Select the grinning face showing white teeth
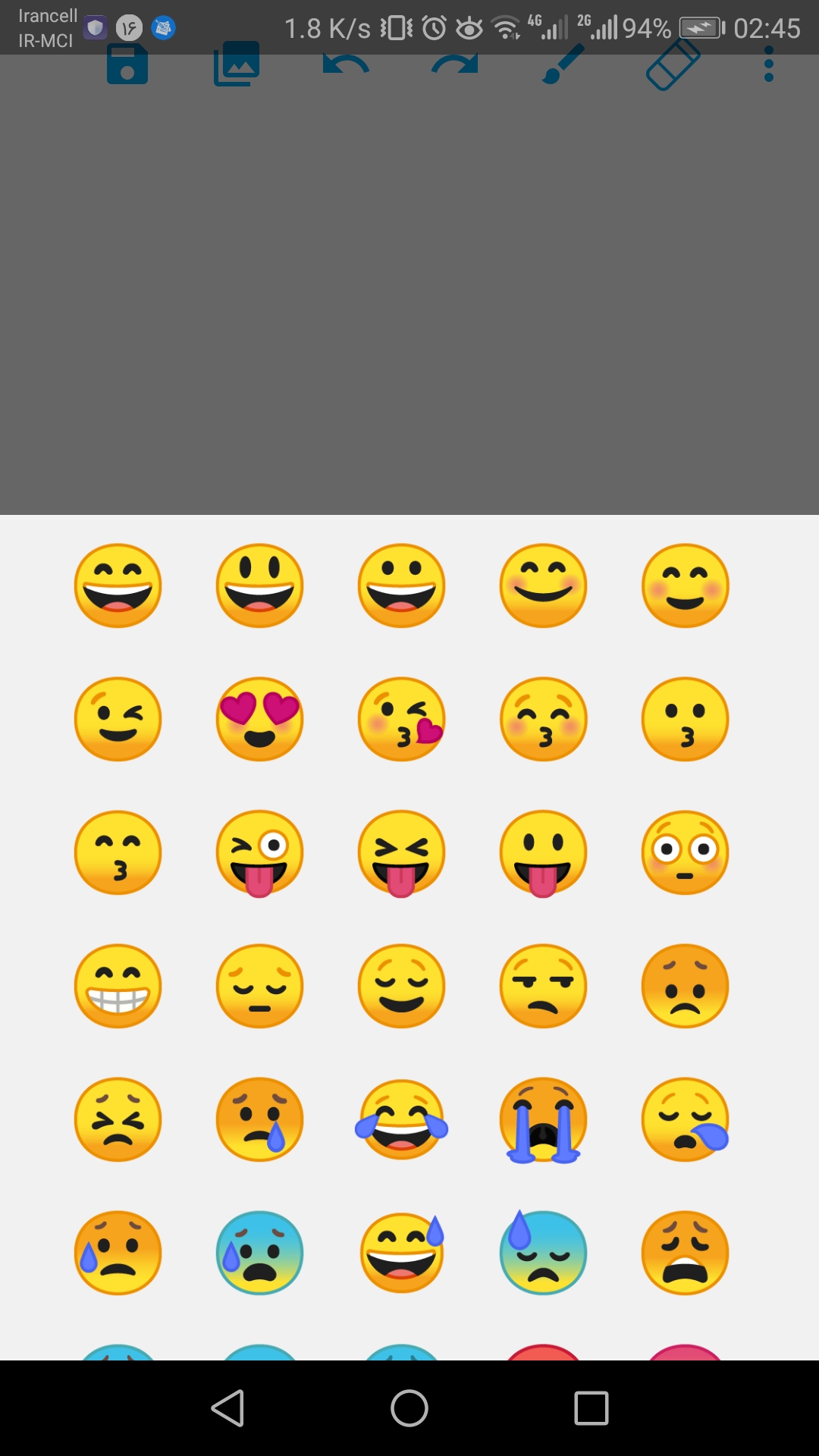Viewport: 819px width, 1456px height. (118, 986)
